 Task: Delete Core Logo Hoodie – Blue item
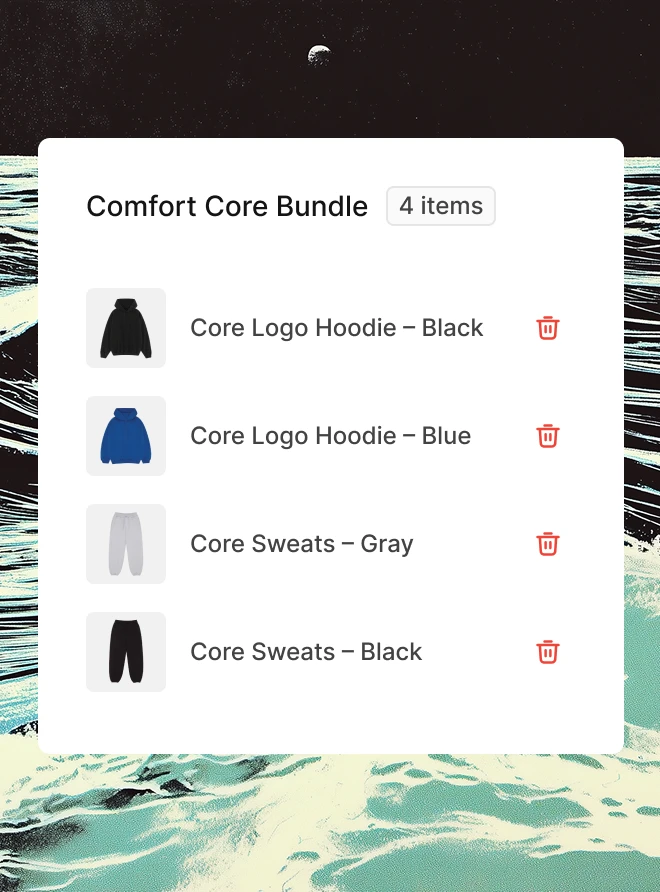tap(547, 436)
